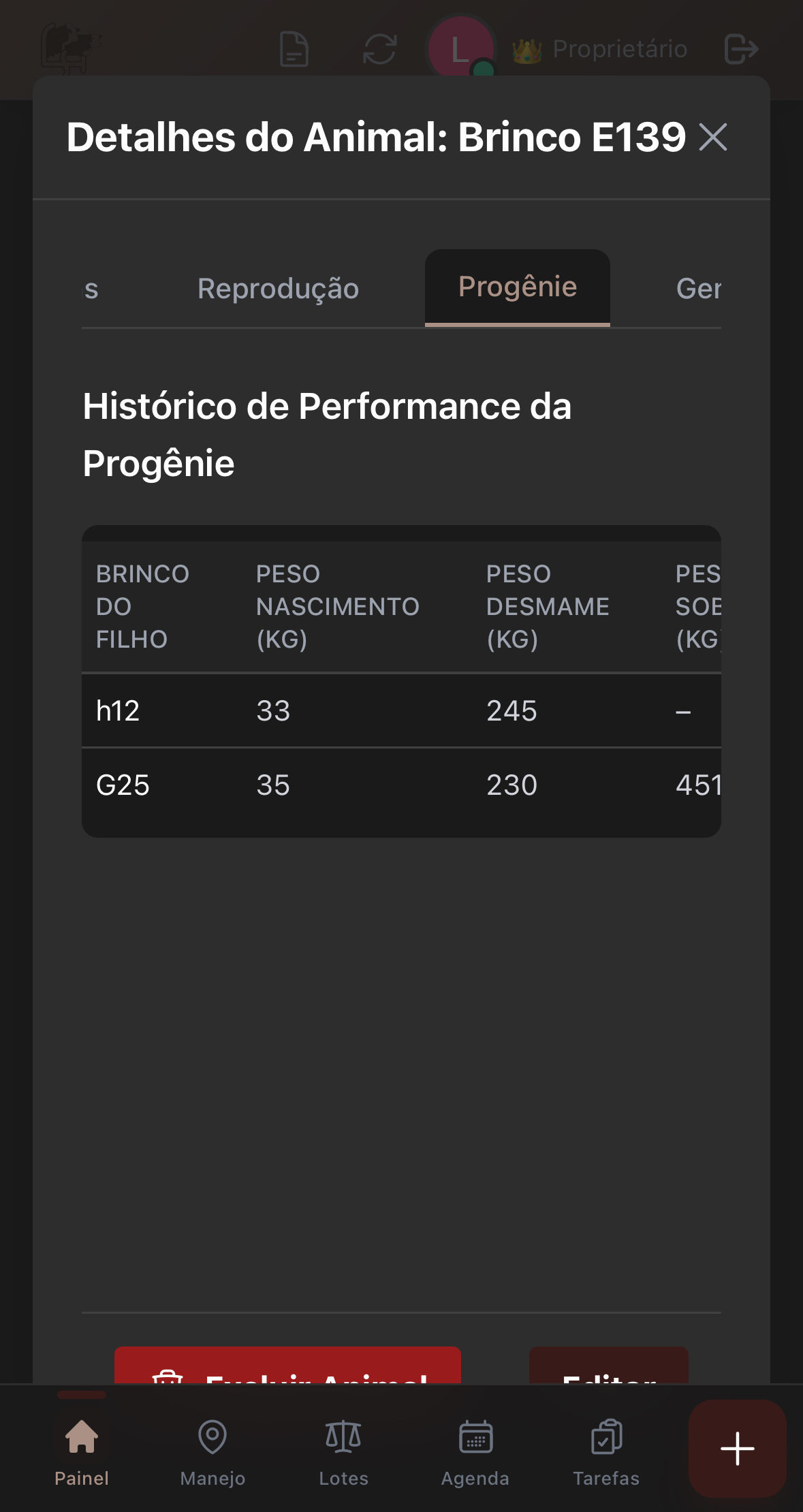This screenshot has width=803, height=1512.
Task: Log out via the exit icon
Action: click(741, 48)
